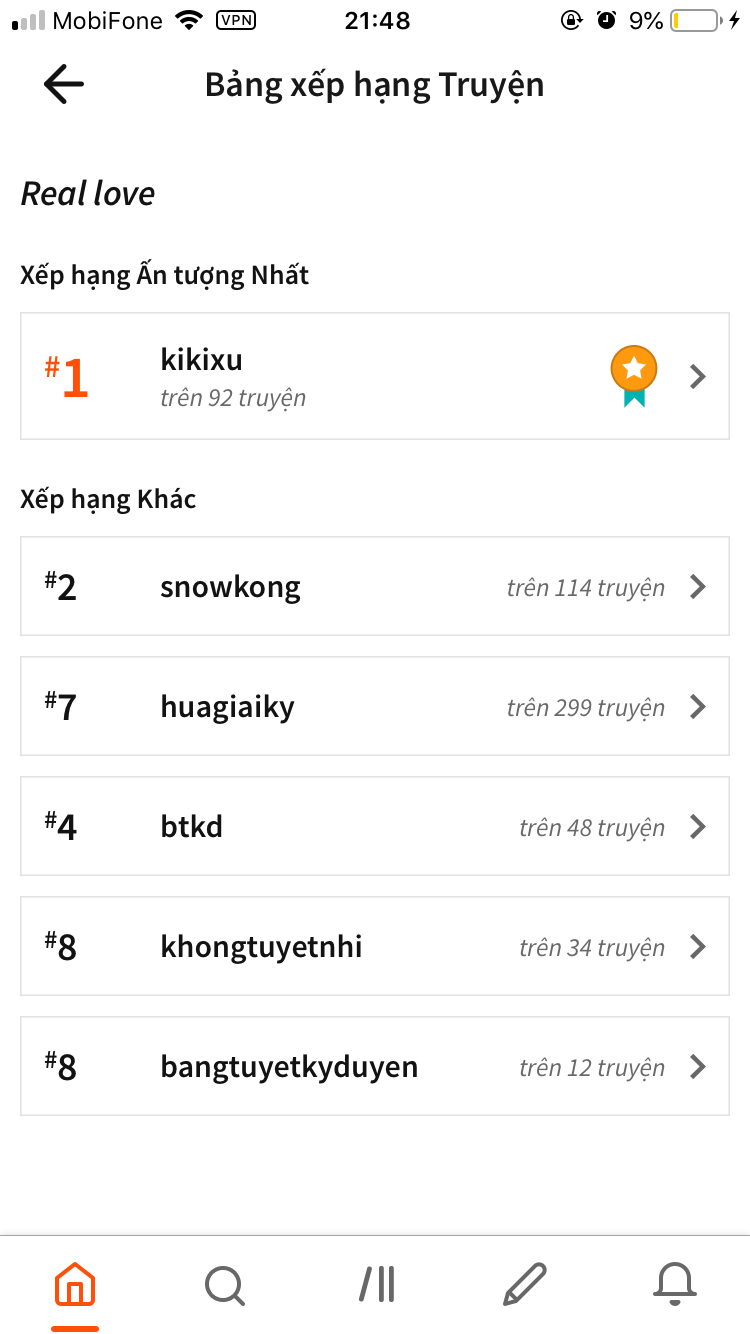The height and width of the screenshot is (1334, 750).
Task: Tap the bangtuyetkyduyen ranking row
Action: point(375,1067)
